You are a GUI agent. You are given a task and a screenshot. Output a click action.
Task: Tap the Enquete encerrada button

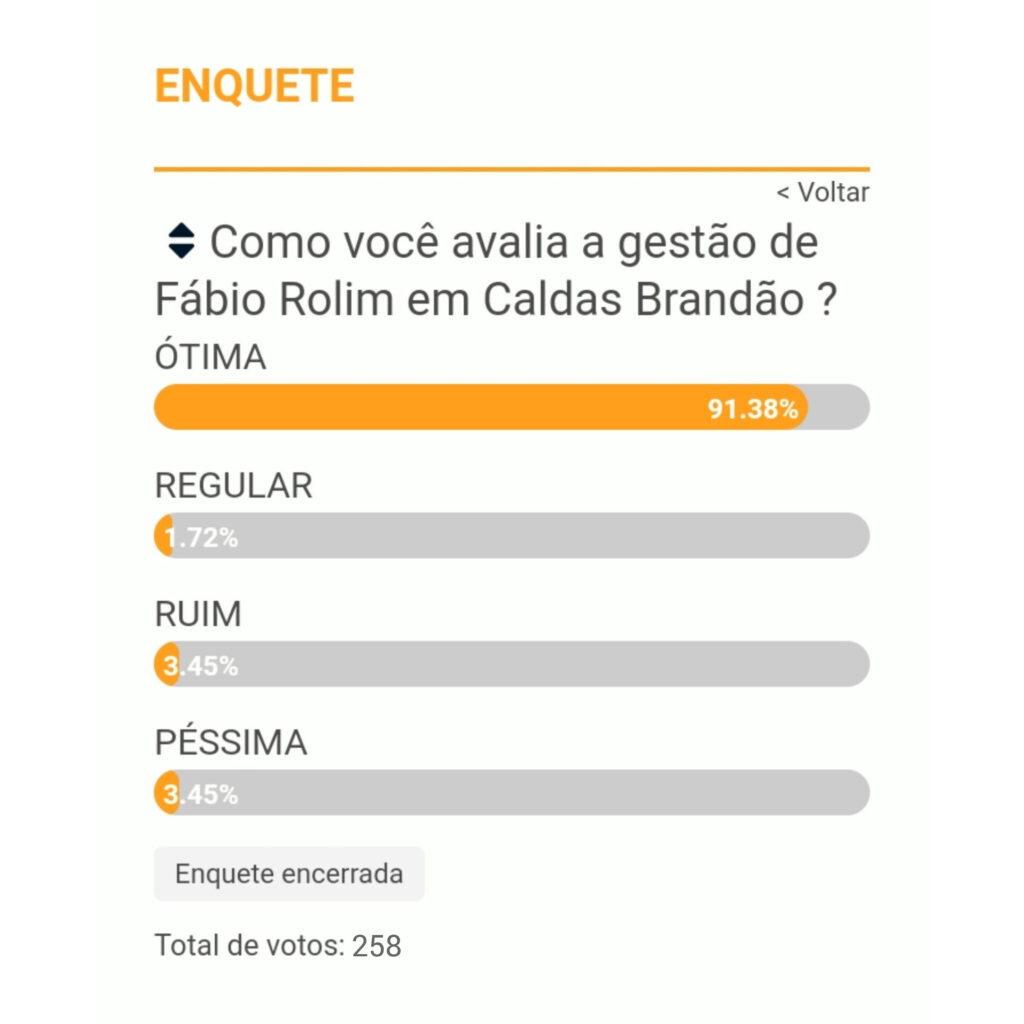(x=289, y=874)
